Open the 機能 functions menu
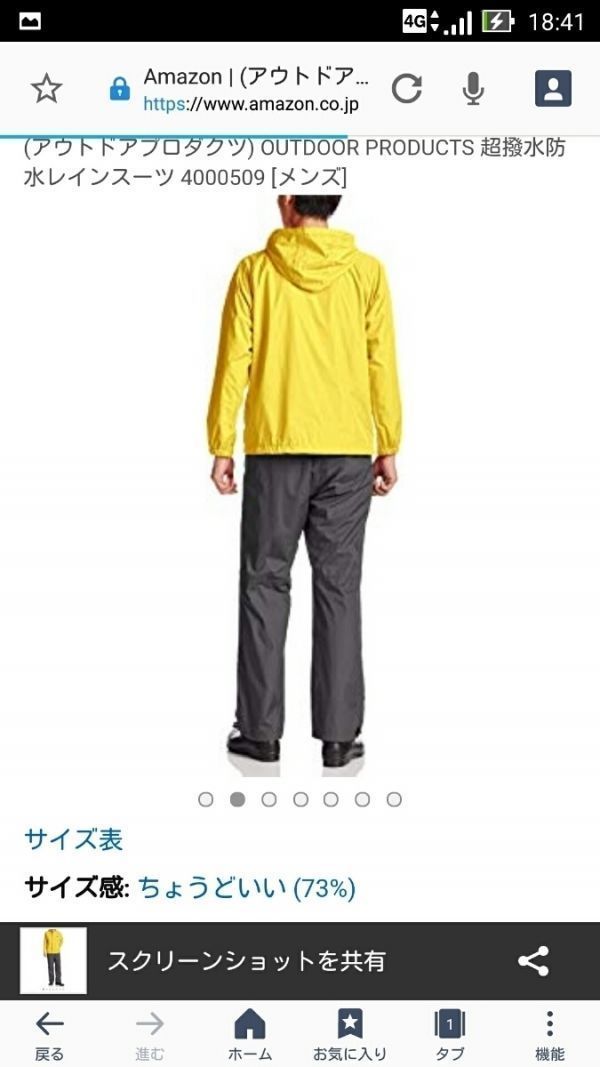 [x=549, y=1034]
